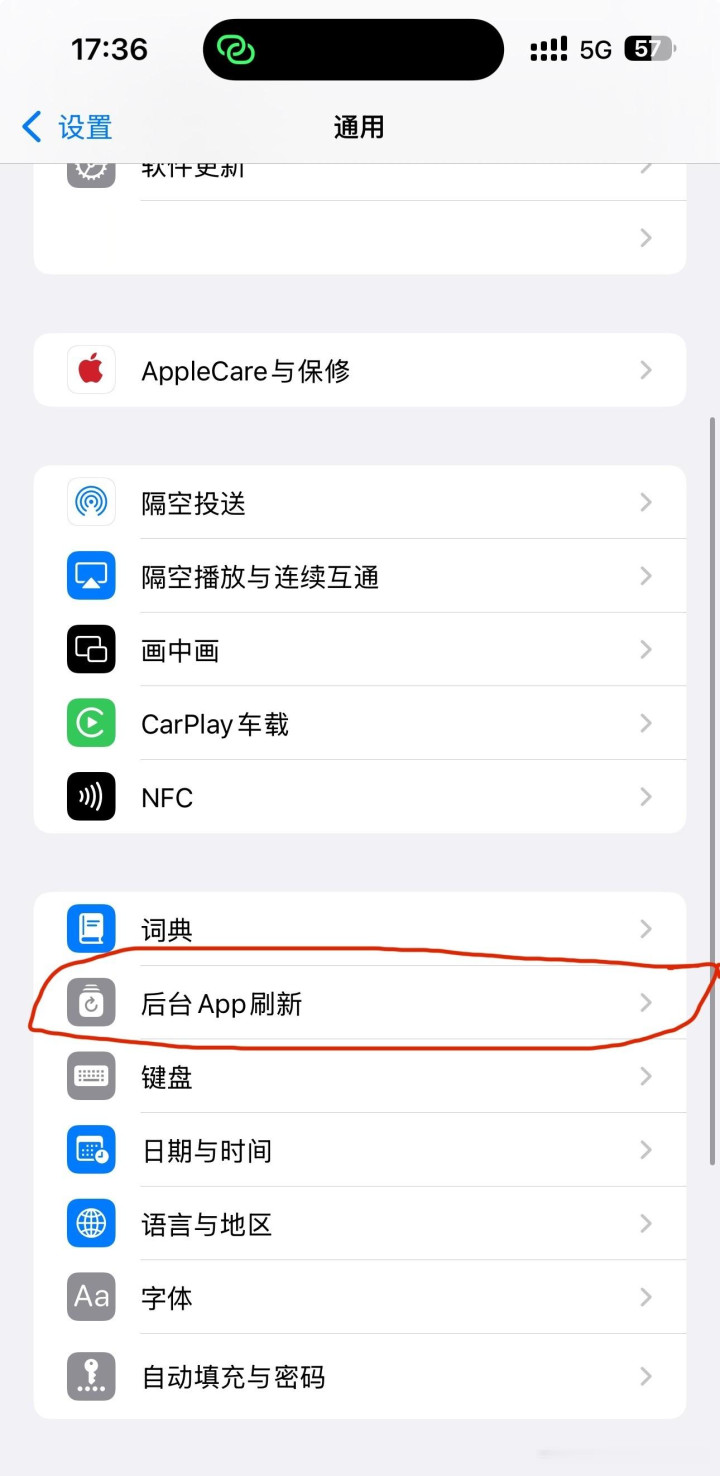The width and height of the screenshot is (720, 1476).
Task: Open AppleCare与保修
Action: pyautogui.click(x=360, y=370)
